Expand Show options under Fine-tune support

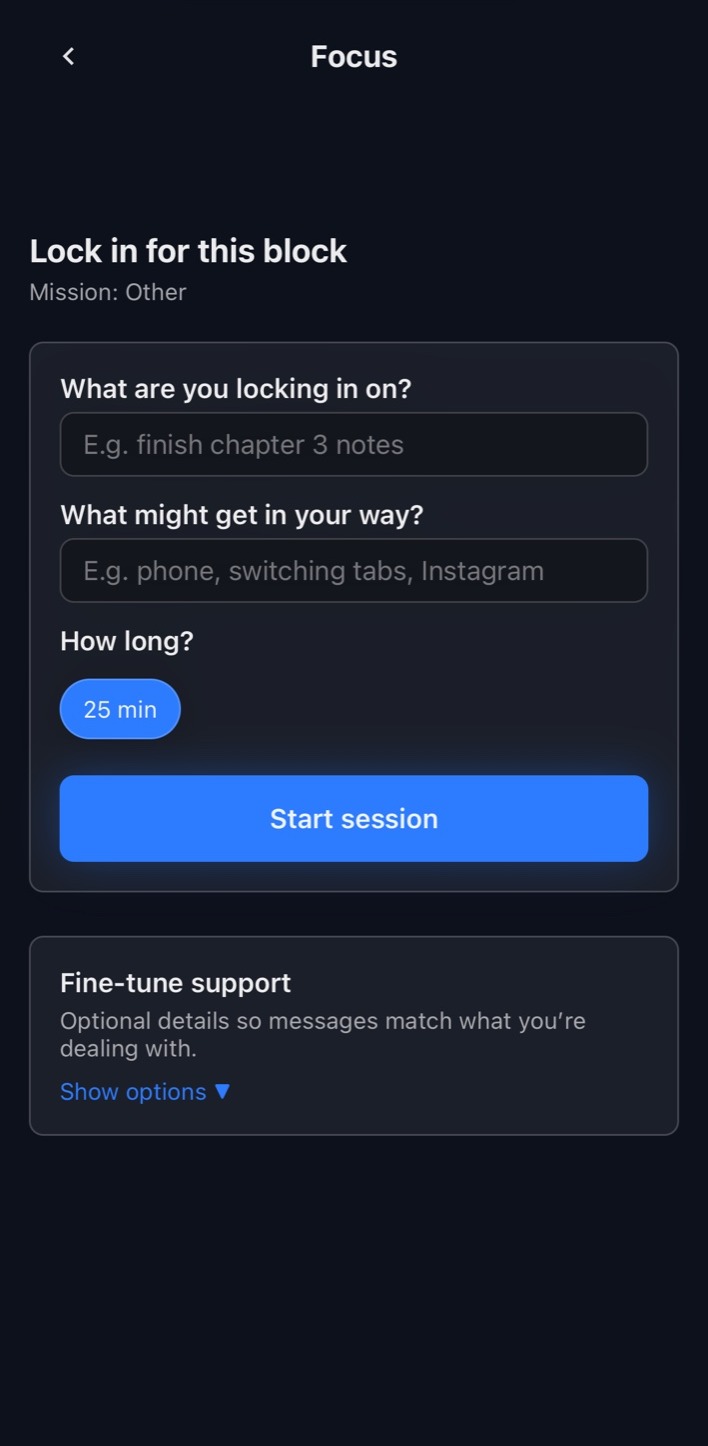[145, 1091]
